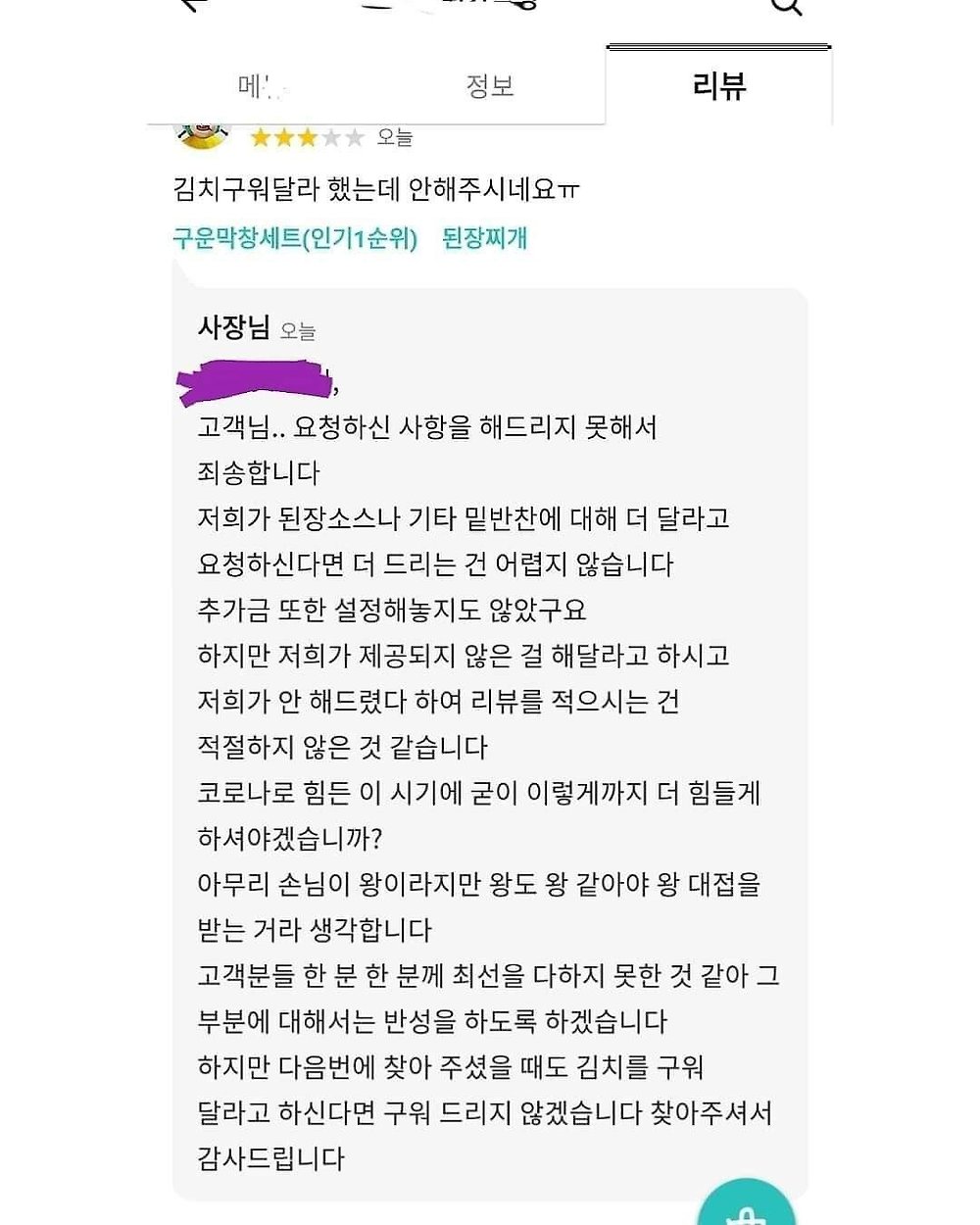Open the 구운막창세트(인기1순위) menu link
980x1225 pixels.
295,238
